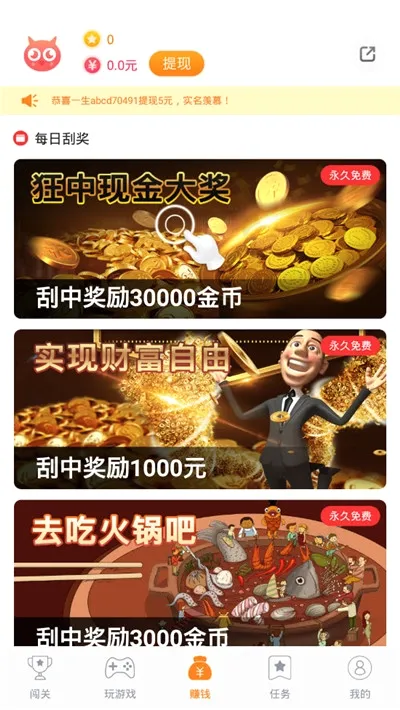This screenshot has width=400, height=710.
Task: Switch to the 玩游戏 tab
Action: [120, 677]
